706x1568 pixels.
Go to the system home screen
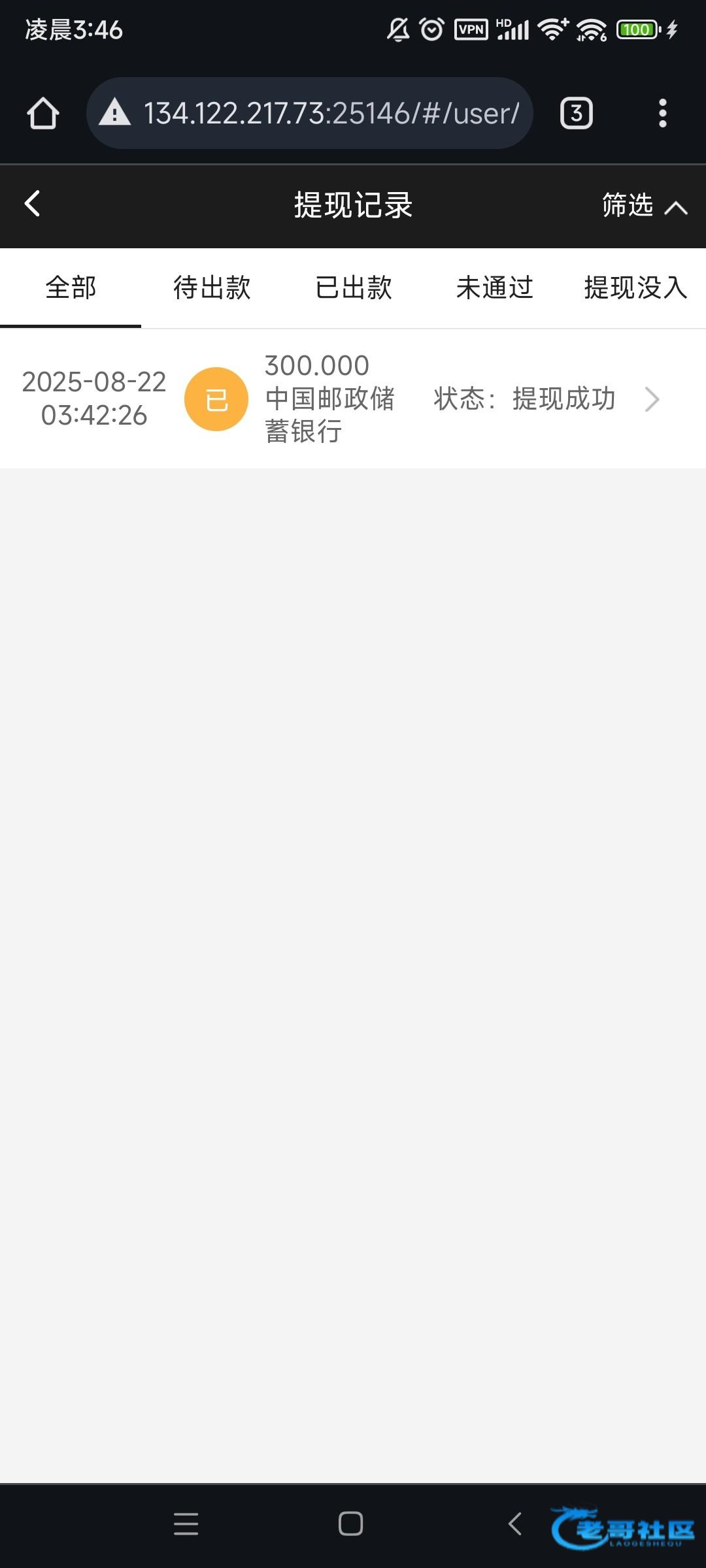(351, 1524)
